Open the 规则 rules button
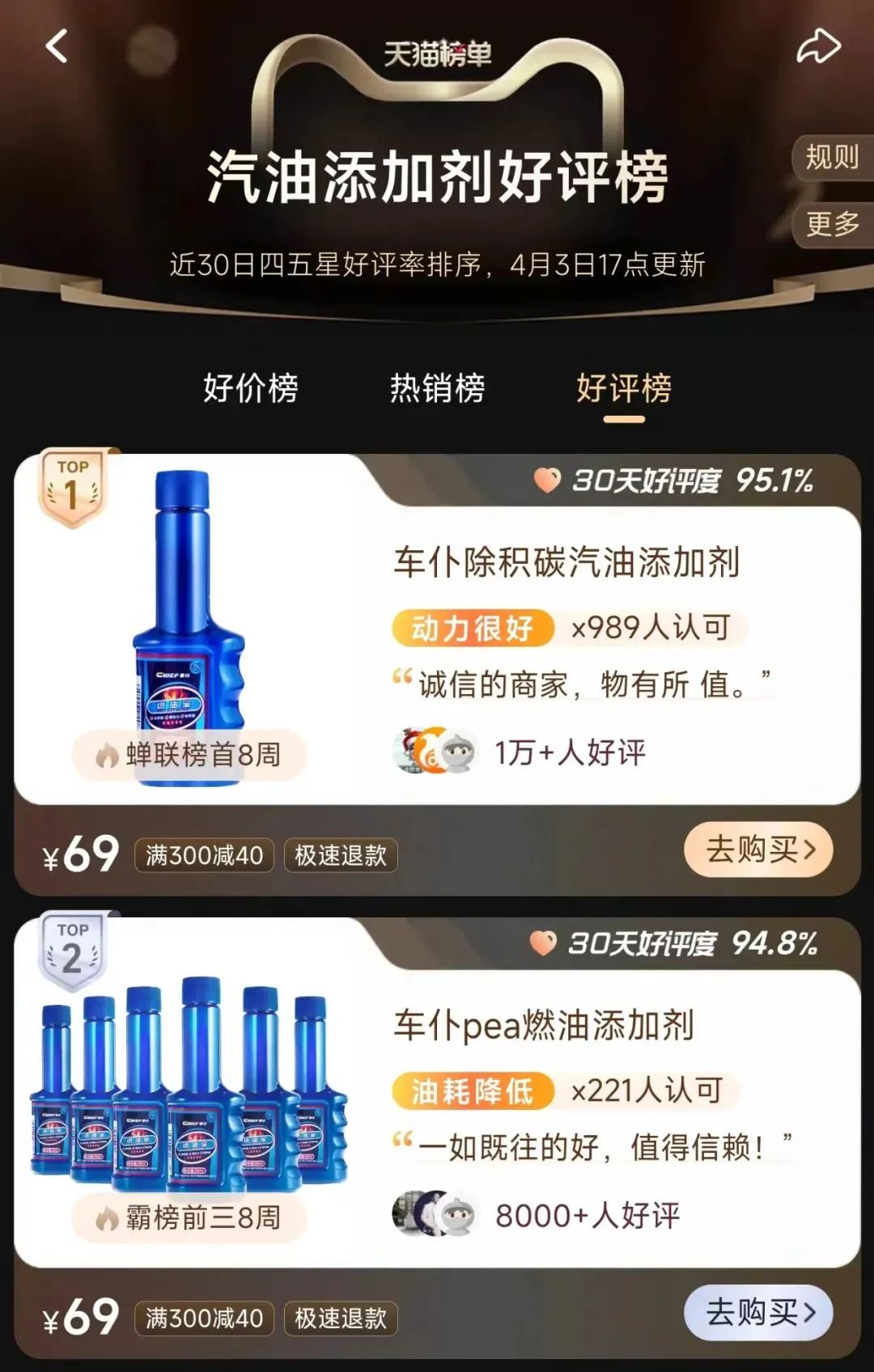The image size is (874, 1372). pyautogui.click(x=832, y=157)
